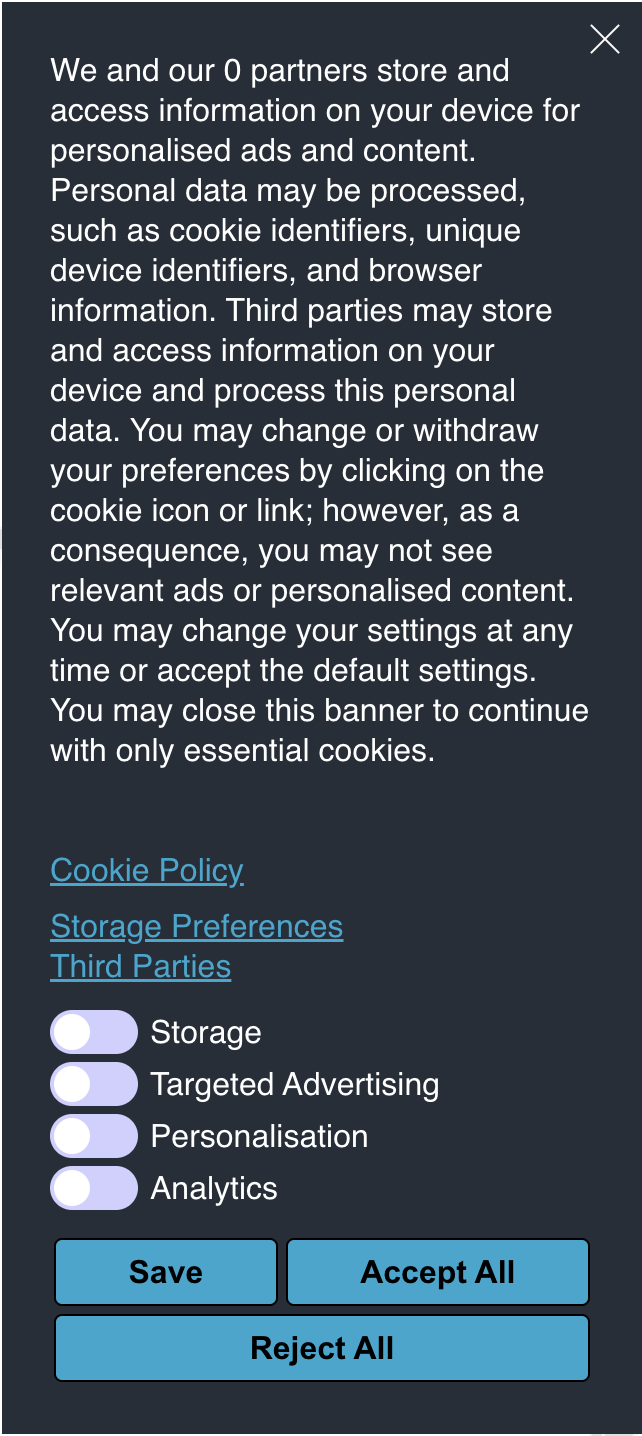642x1436 pixels.
Task: Close the cookie consent banner
Action: 604,40
